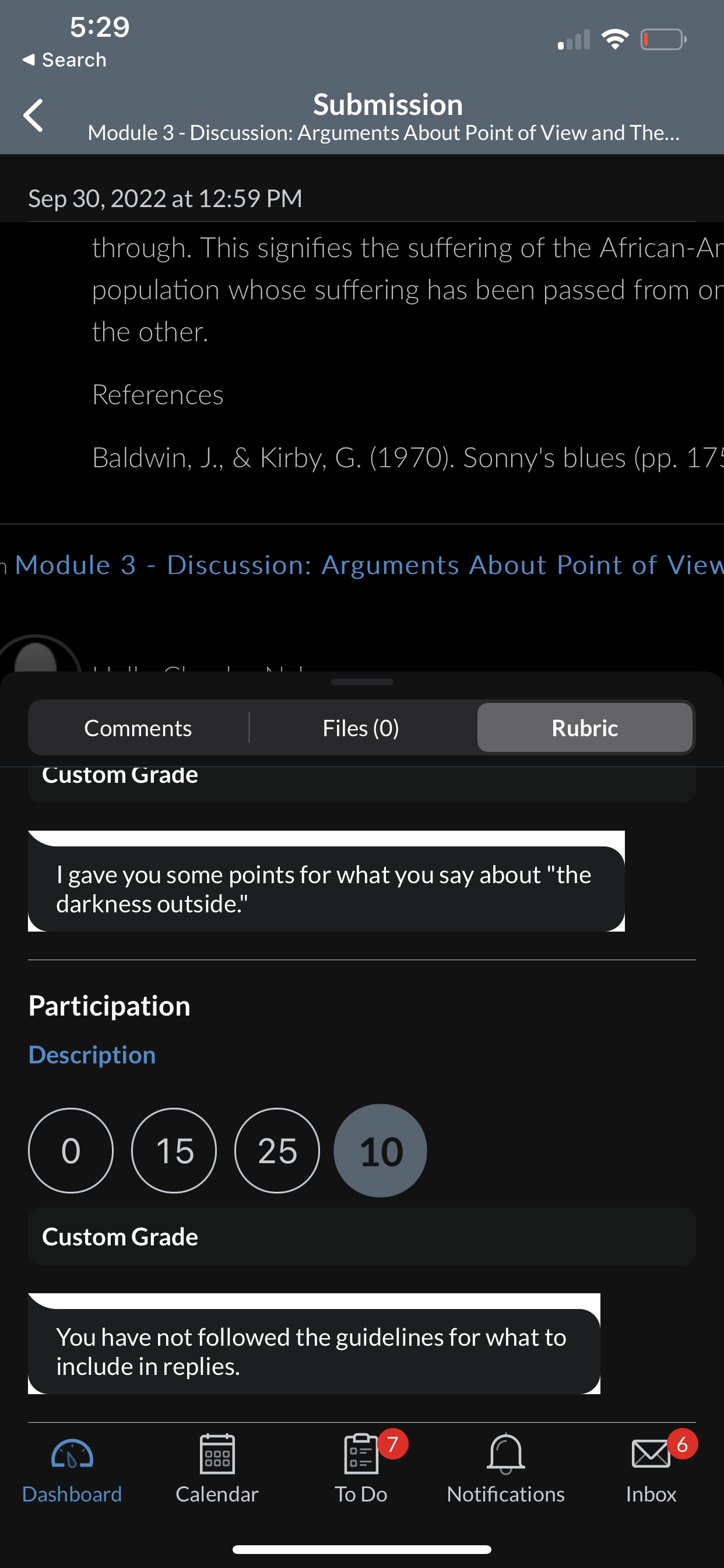Tap the 0 points rating circle
The height and width of the screenshot is (1568, 724).
point(71,1150)
